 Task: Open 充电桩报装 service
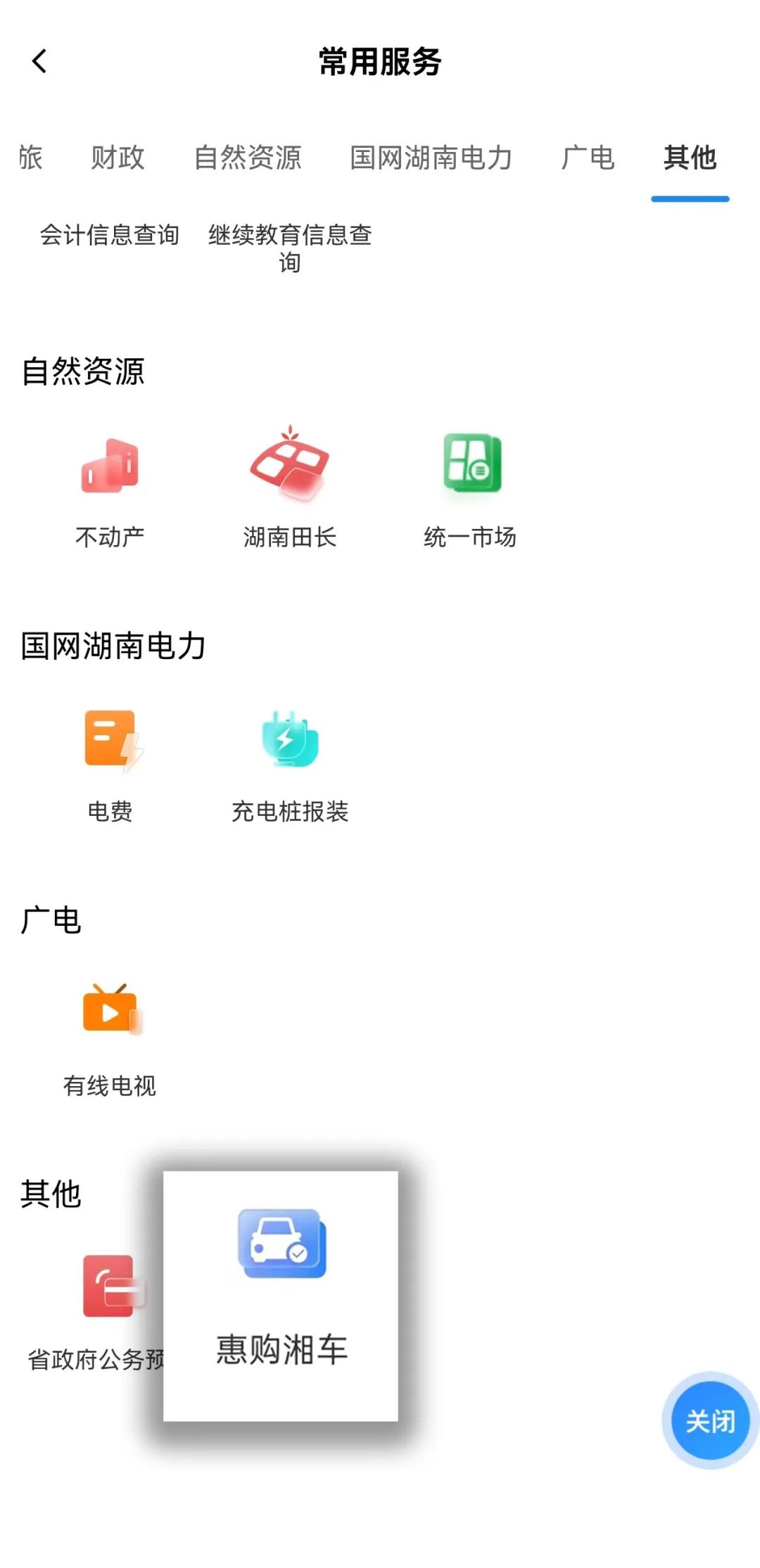(290, 765)
